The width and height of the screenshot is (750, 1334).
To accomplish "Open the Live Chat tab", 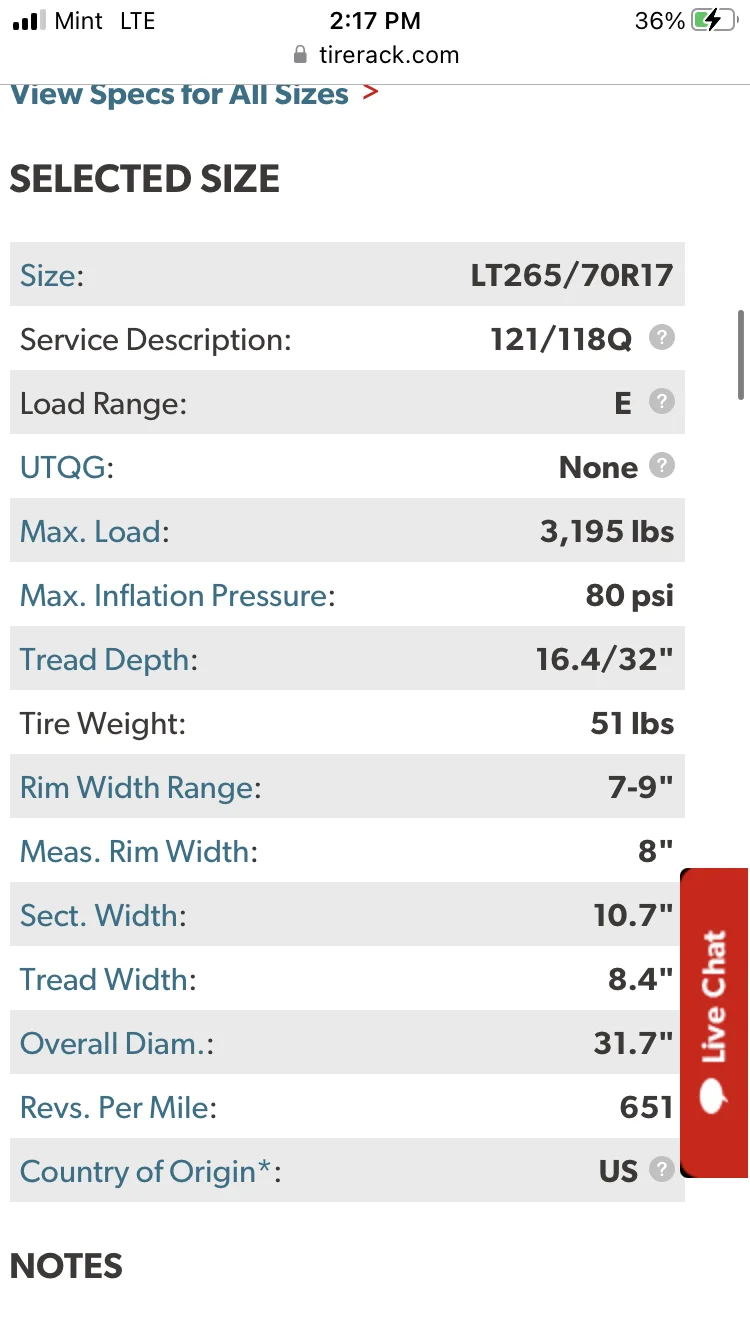I will pyautogui.click(x=714, y=1022).
